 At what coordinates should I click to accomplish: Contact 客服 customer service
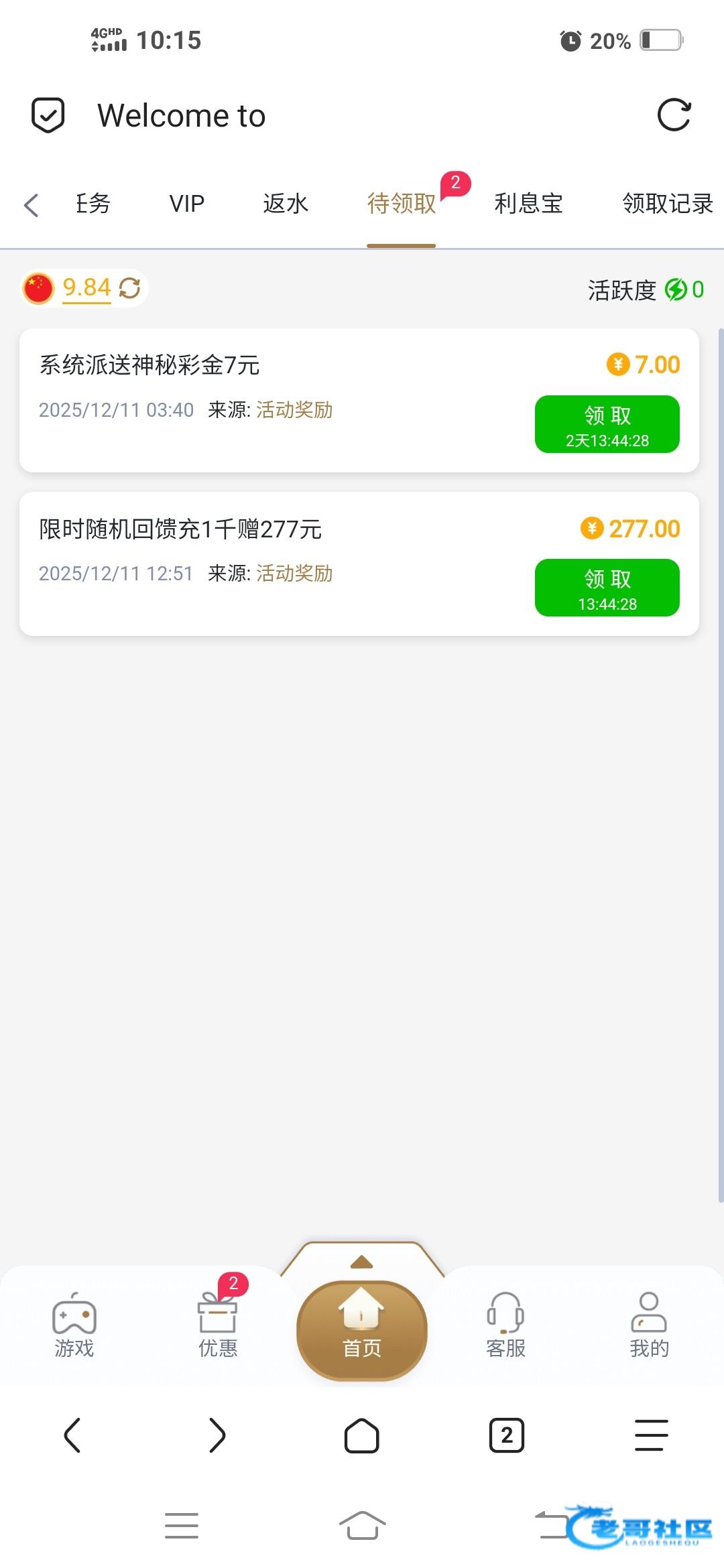tap(505, 1325)
